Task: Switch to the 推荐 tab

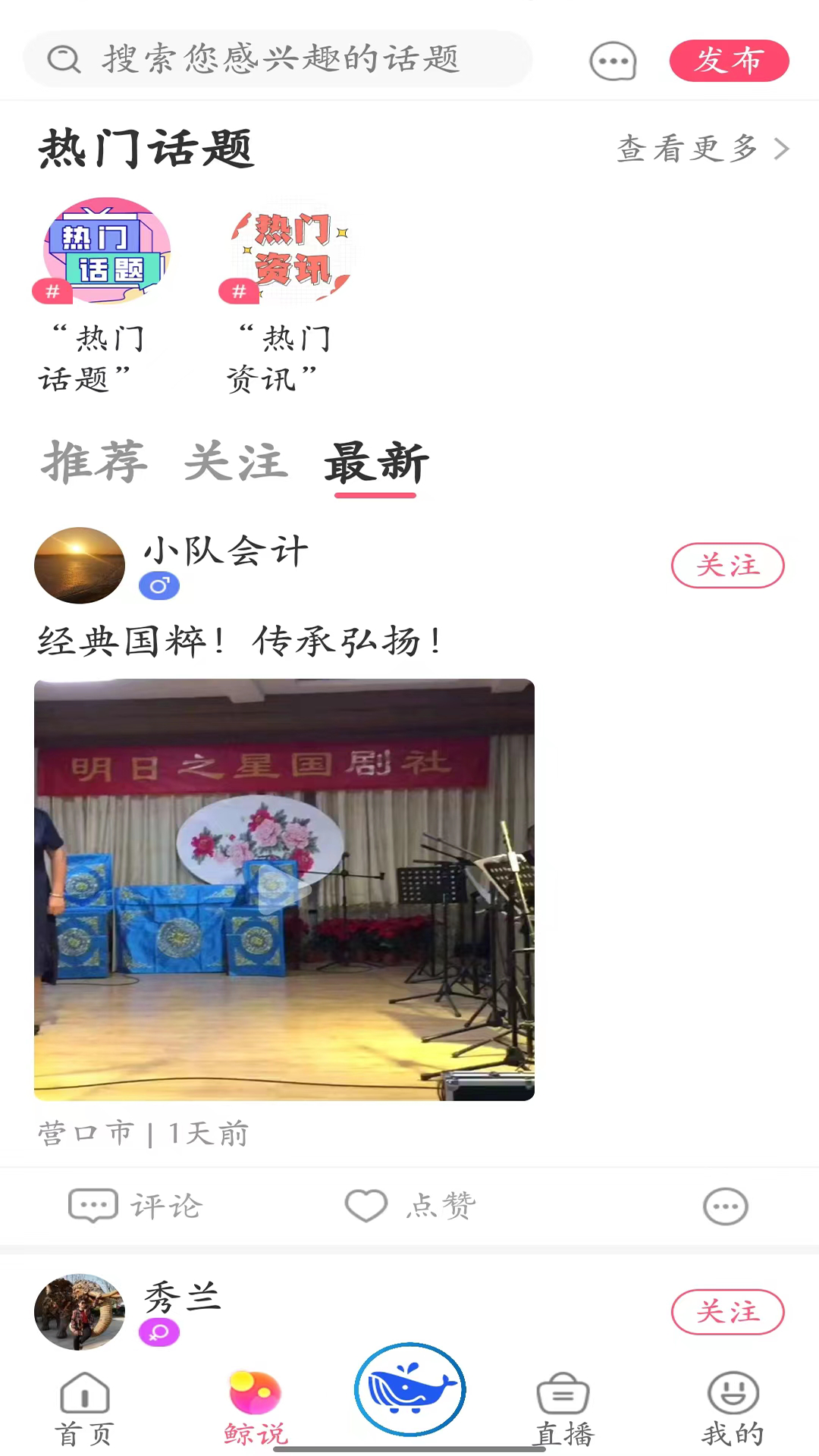Action: 94,464
